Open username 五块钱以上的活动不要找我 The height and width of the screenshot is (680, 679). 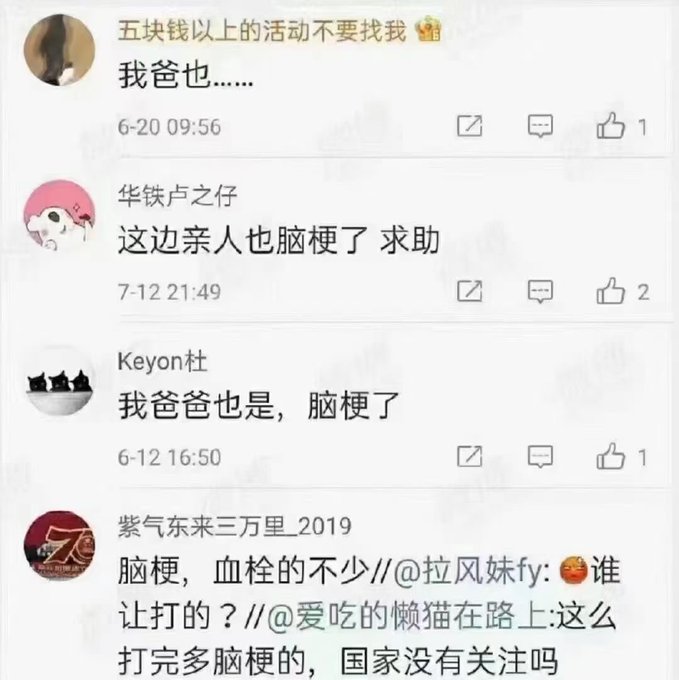262,30
